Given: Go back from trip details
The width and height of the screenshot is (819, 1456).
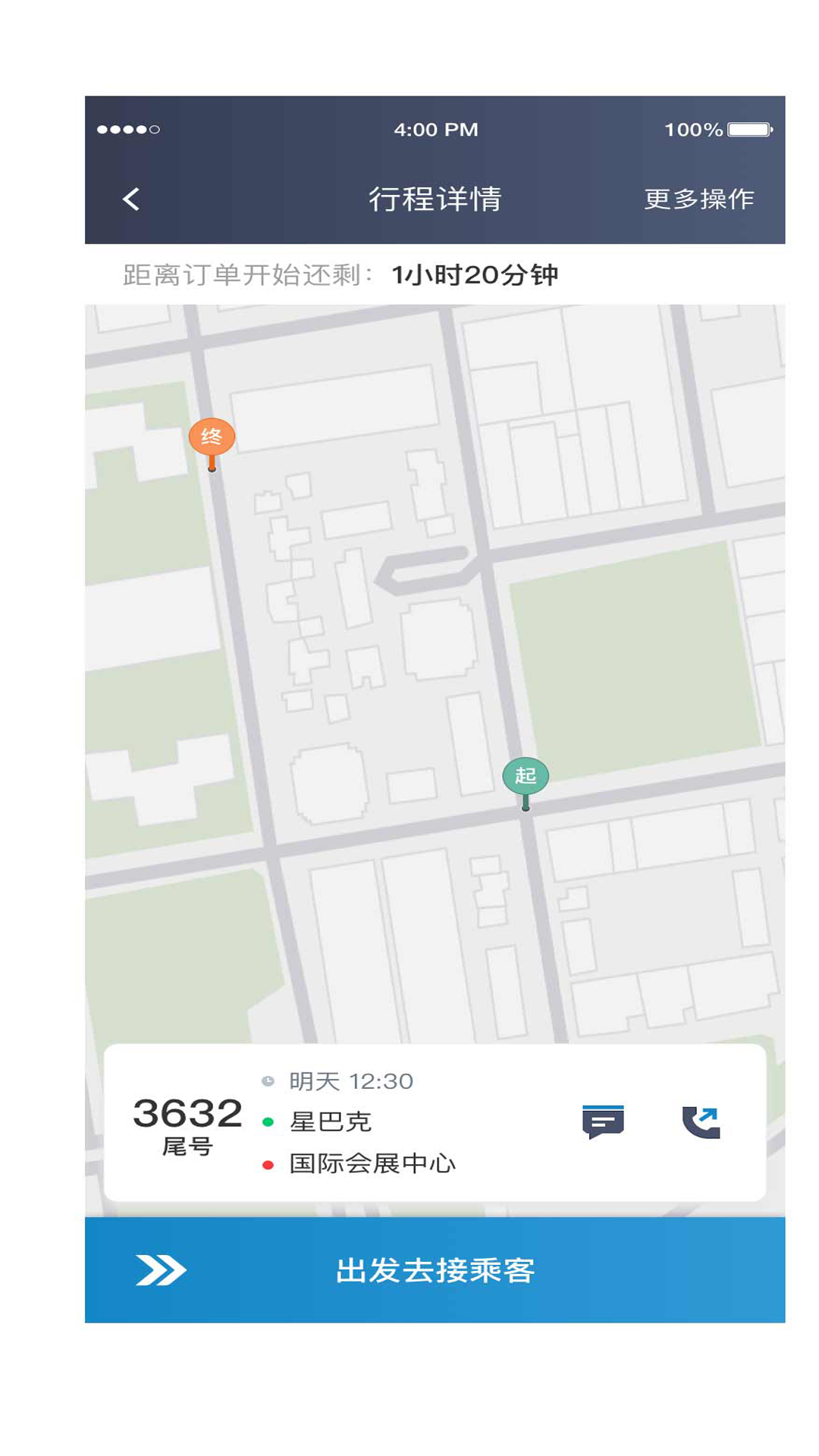Looking at the screenshot, I should (x=131, y=199).
